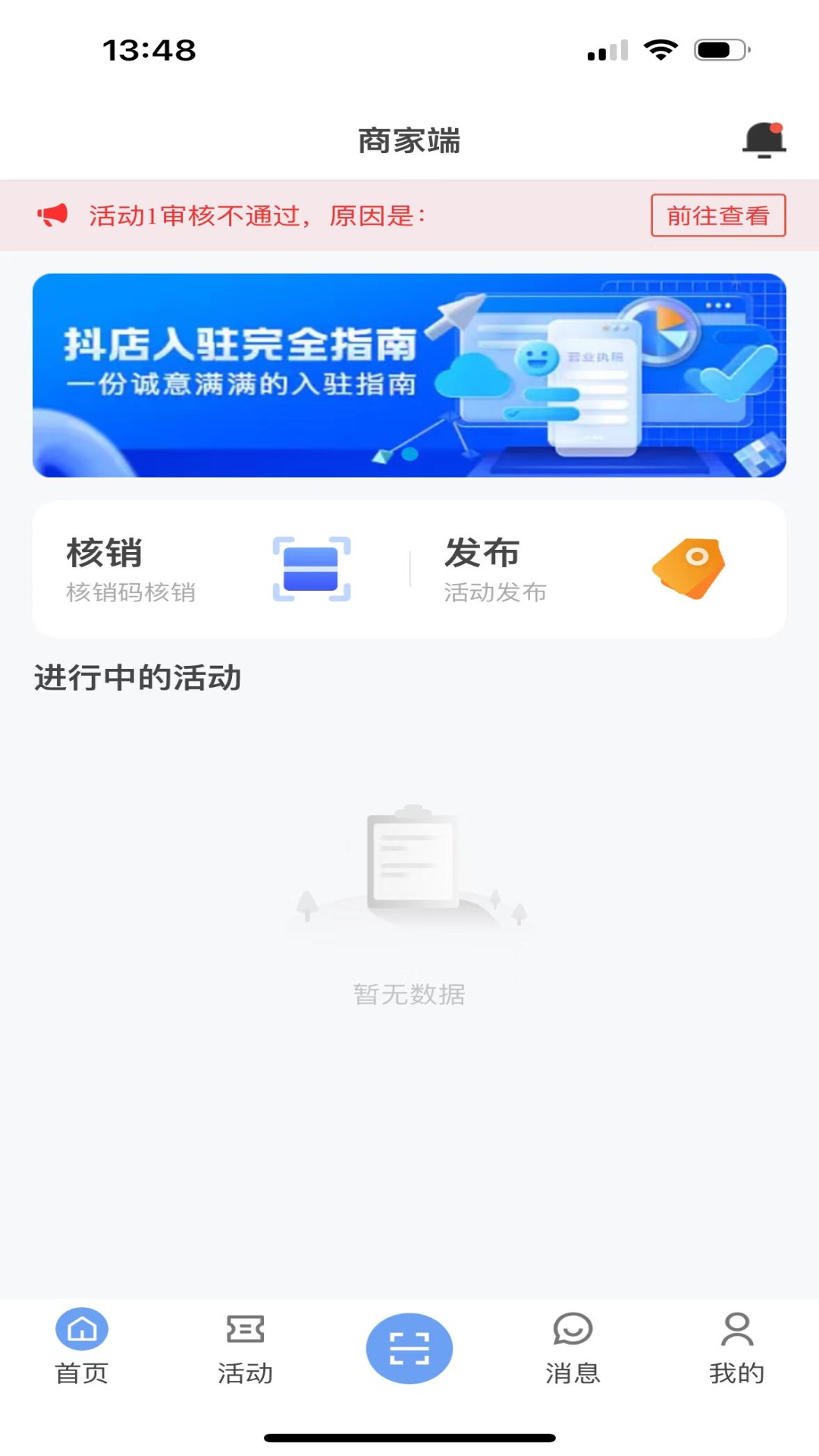Image resolution: width=819 pixels, height=1456 pixels.
Task: Click the 前往查看 button
Action: point(720,216)
